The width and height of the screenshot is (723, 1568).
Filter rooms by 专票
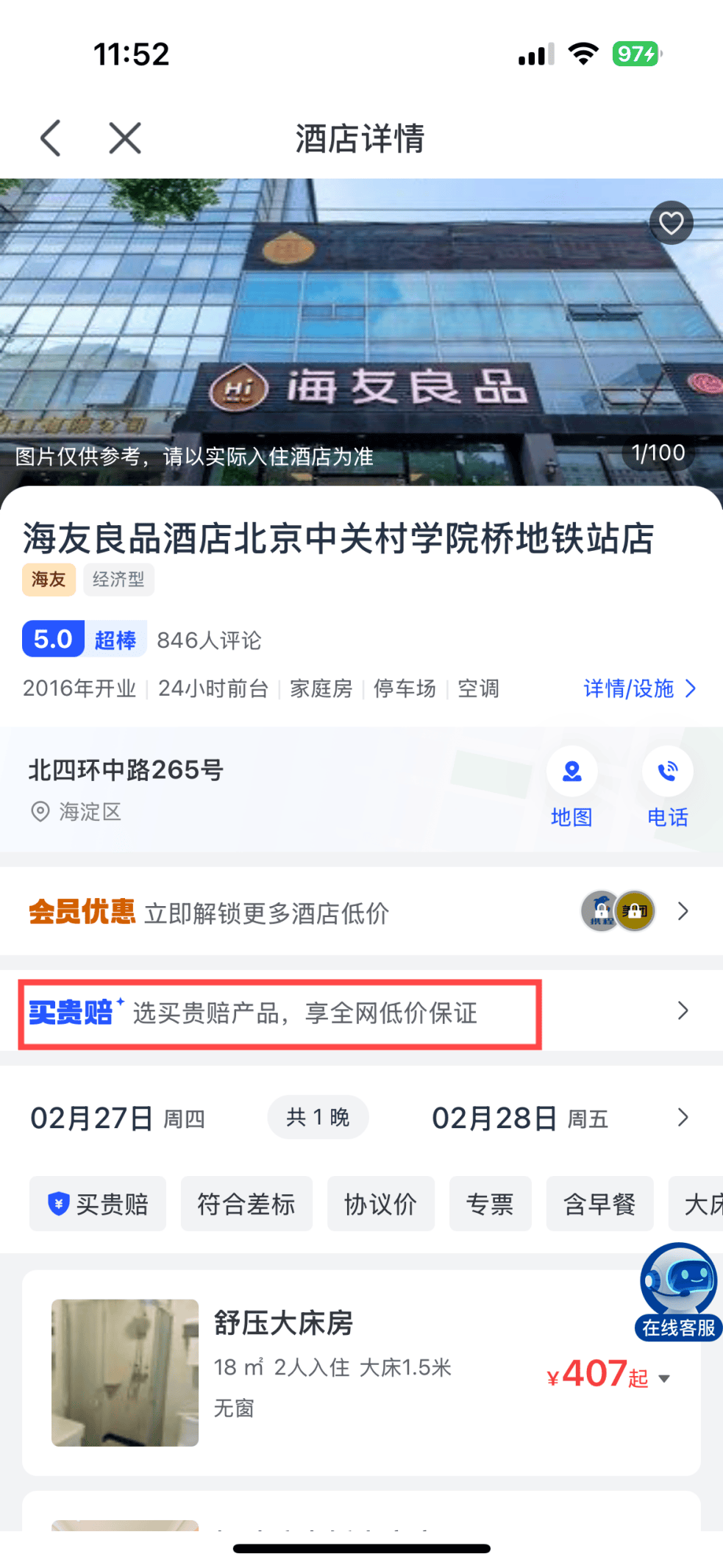point(490,1204)
